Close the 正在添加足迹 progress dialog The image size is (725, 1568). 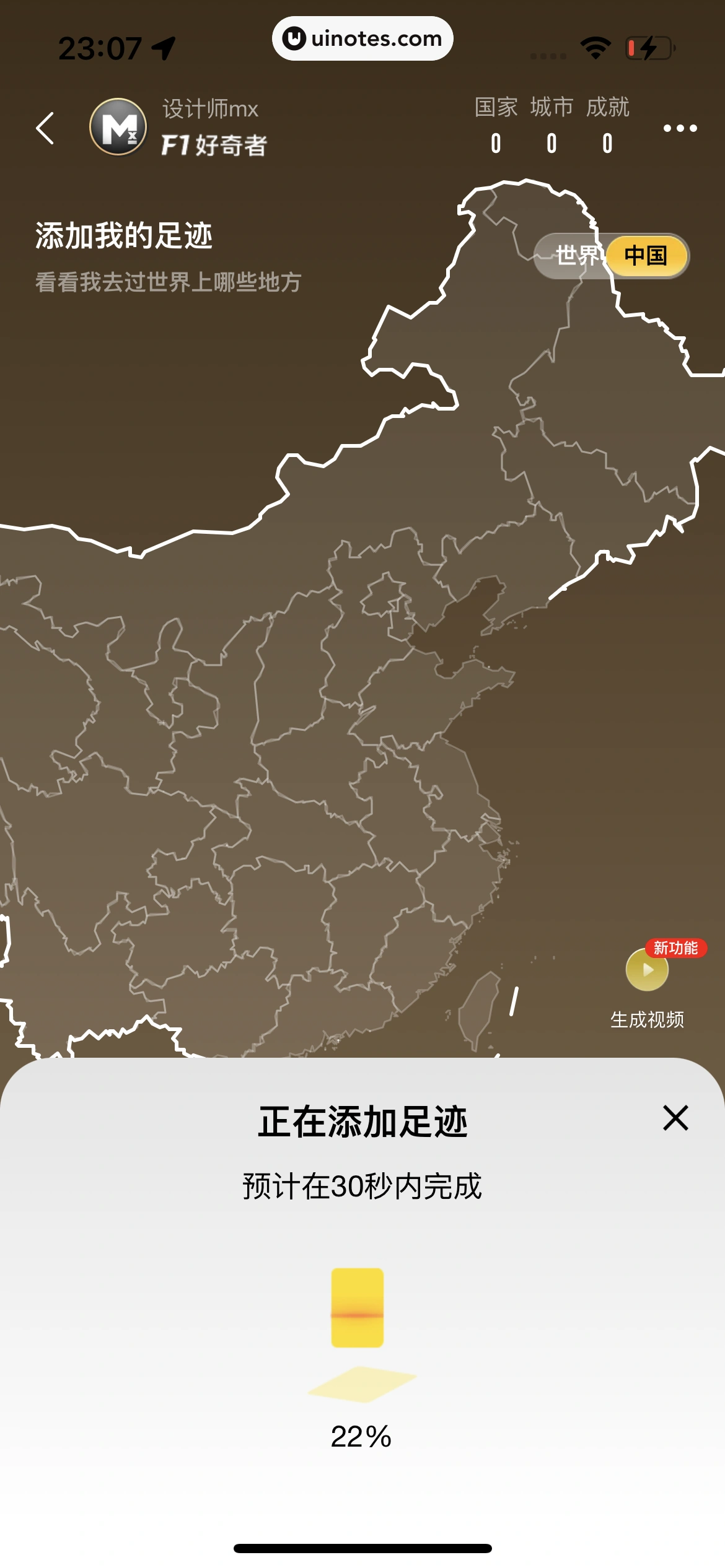pyautogui.click(x=675, y=1118)
